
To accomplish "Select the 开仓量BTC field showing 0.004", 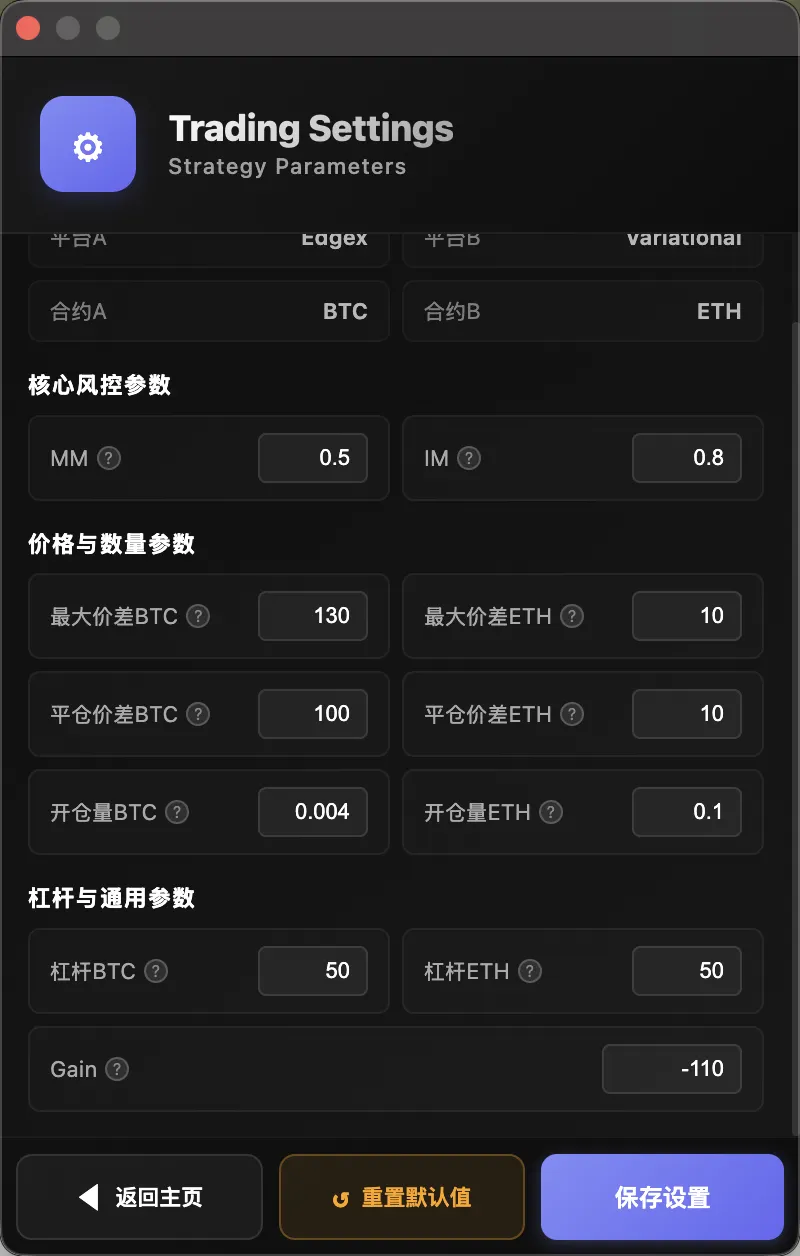I will (x=313, y=812).
